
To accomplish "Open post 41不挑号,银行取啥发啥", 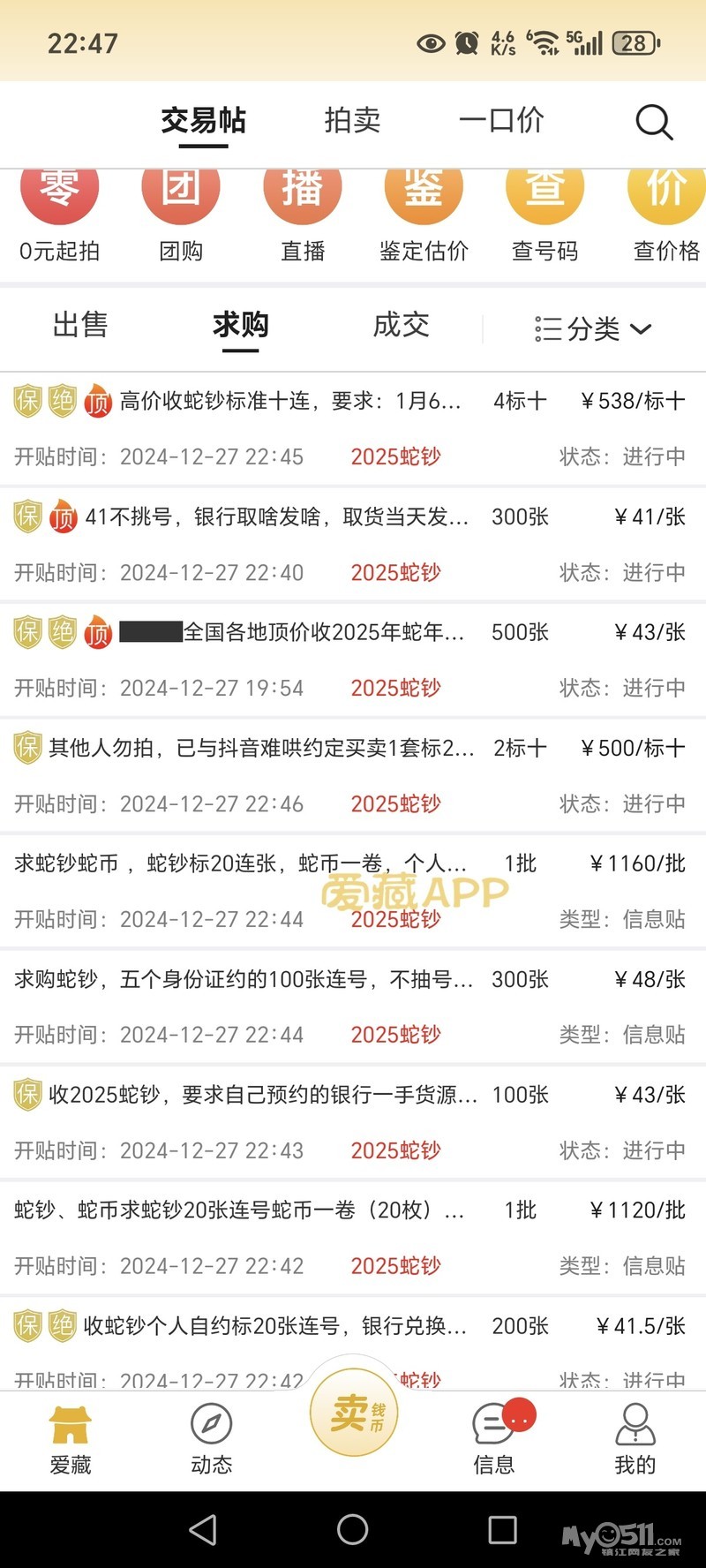I will tap(353, 545).
